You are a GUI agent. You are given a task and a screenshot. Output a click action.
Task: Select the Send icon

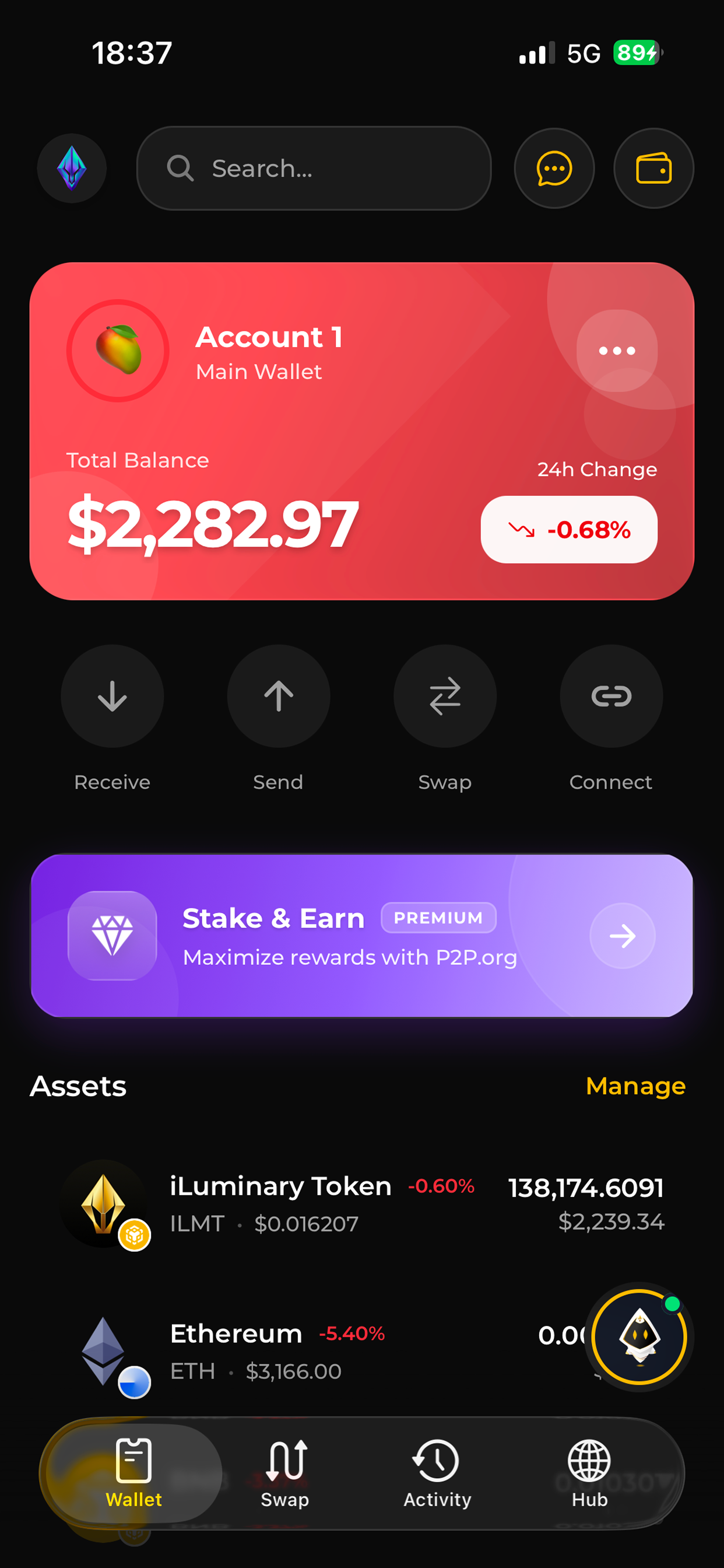(278, 696)
